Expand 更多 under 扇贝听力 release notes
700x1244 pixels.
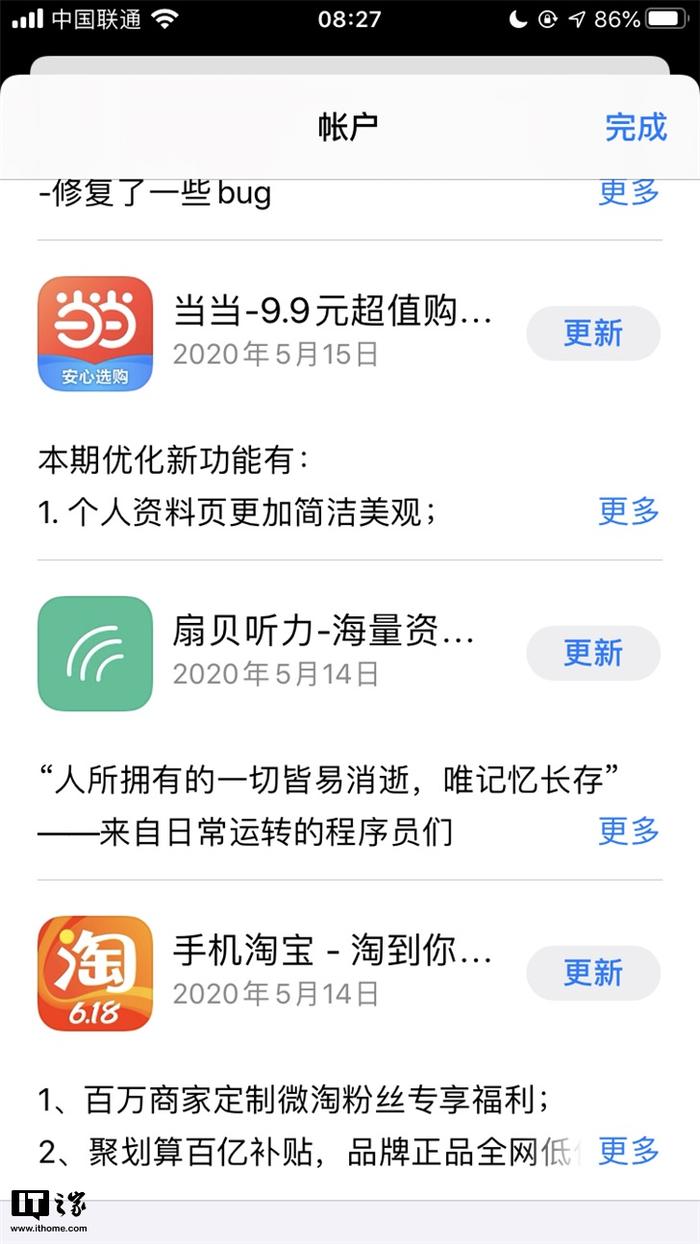coord(629,830)
